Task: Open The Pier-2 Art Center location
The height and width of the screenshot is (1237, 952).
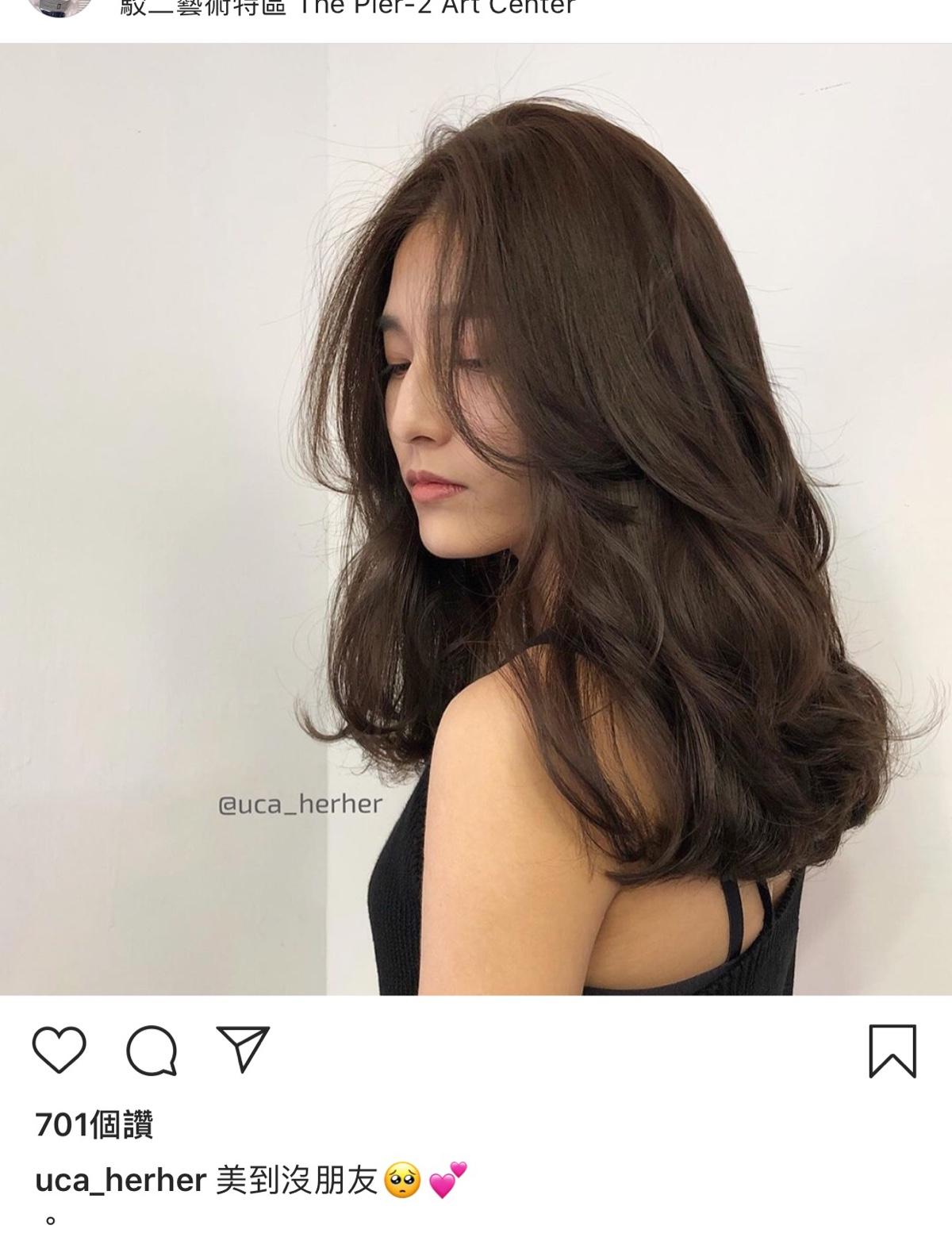Action: pyautogui.click(x=347, y=8)
